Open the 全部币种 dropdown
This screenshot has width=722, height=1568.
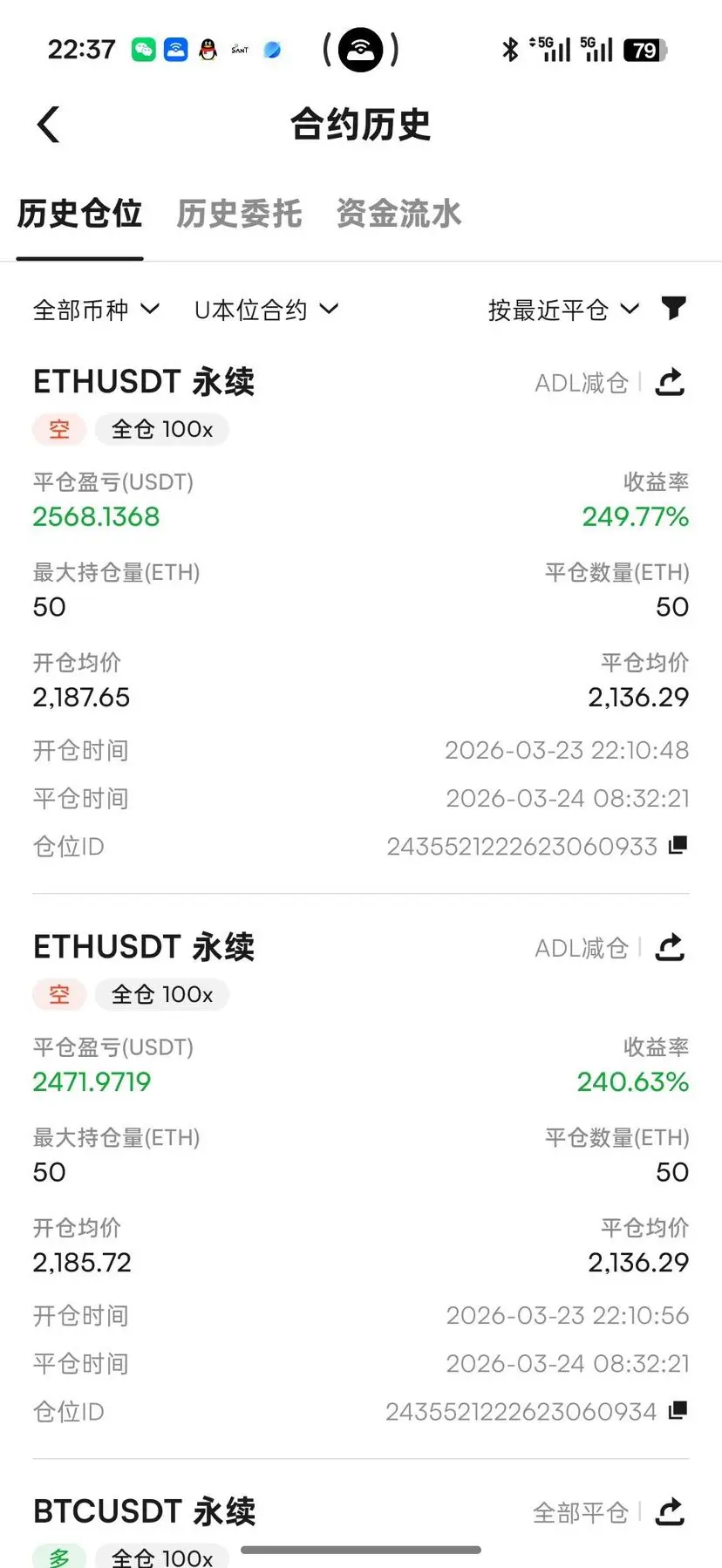[96, 310]
